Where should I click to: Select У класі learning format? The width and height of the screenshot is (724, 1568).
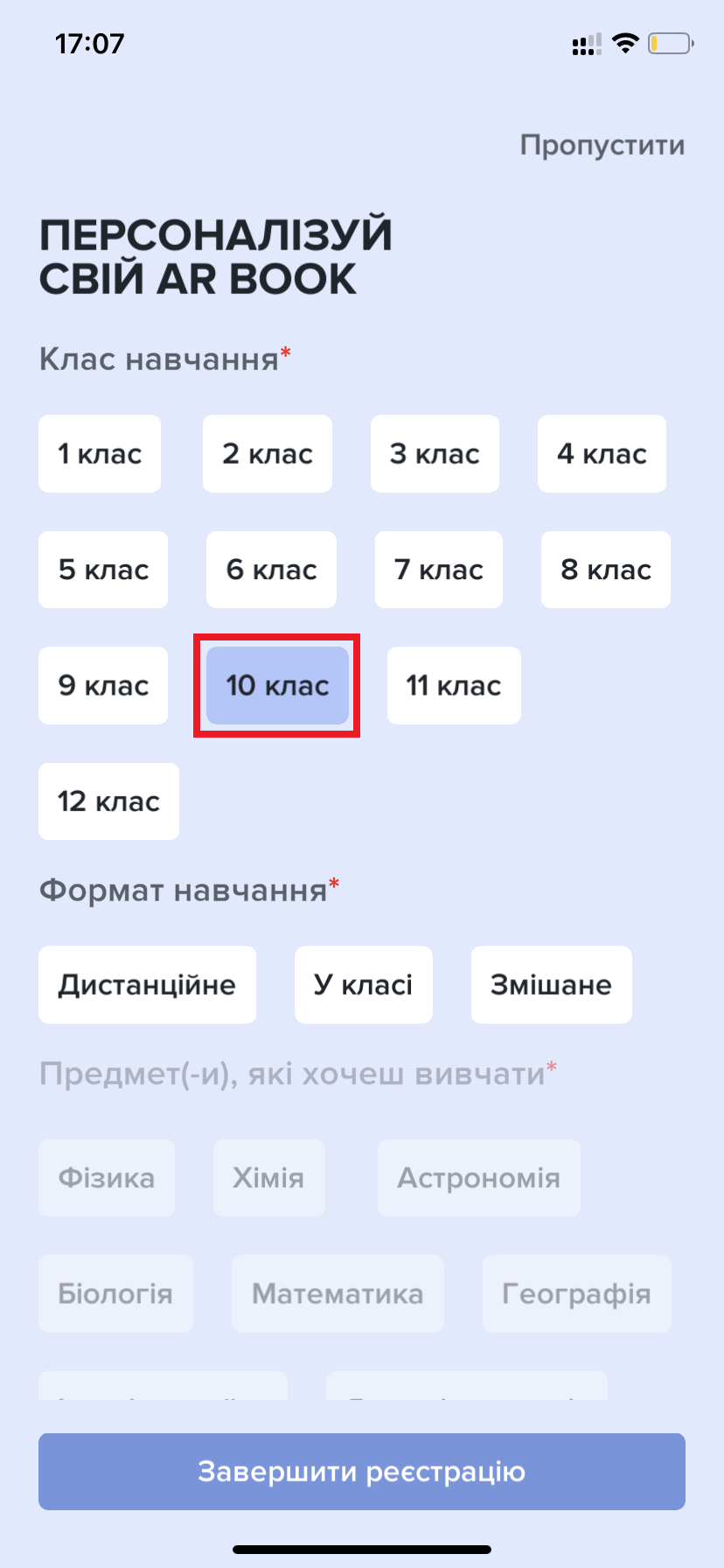coord(363,984)
